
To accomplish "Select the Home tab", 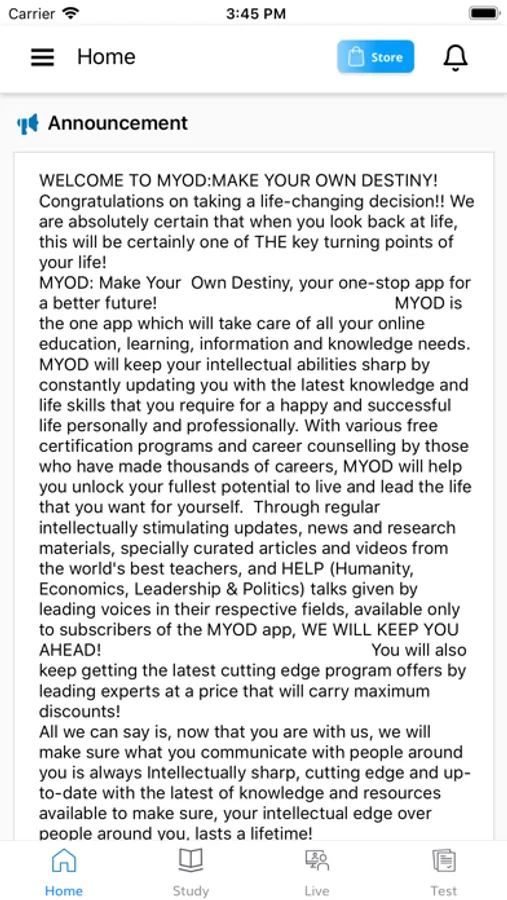I will tap(64, 872).
